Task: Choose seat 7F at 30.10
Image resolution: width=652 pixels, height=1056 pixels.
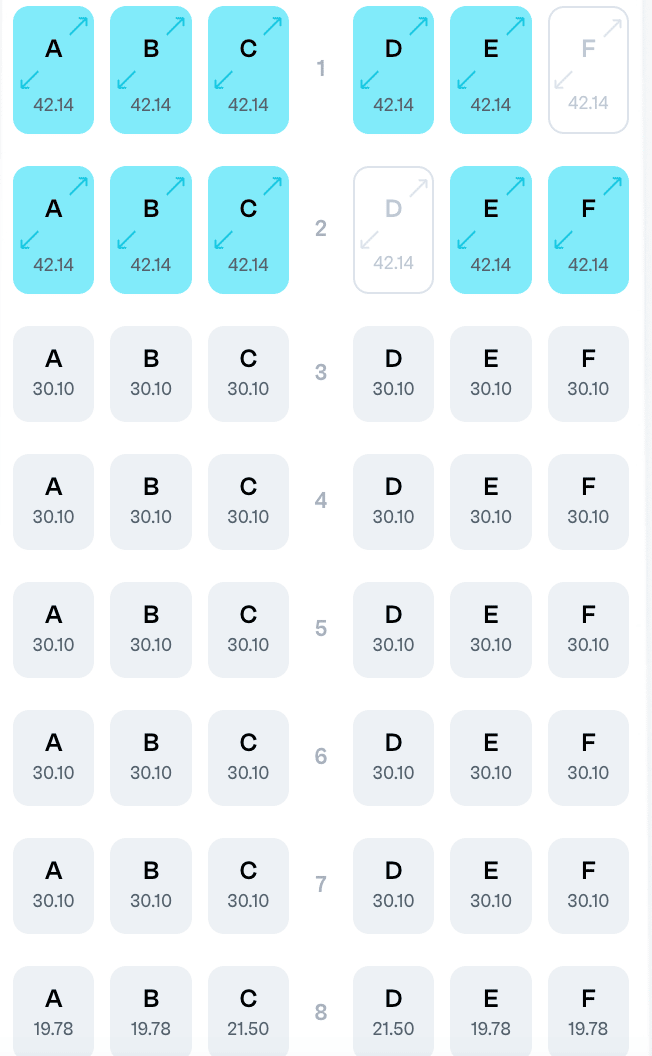Action: pyautogui.click(x=588, y=885)
